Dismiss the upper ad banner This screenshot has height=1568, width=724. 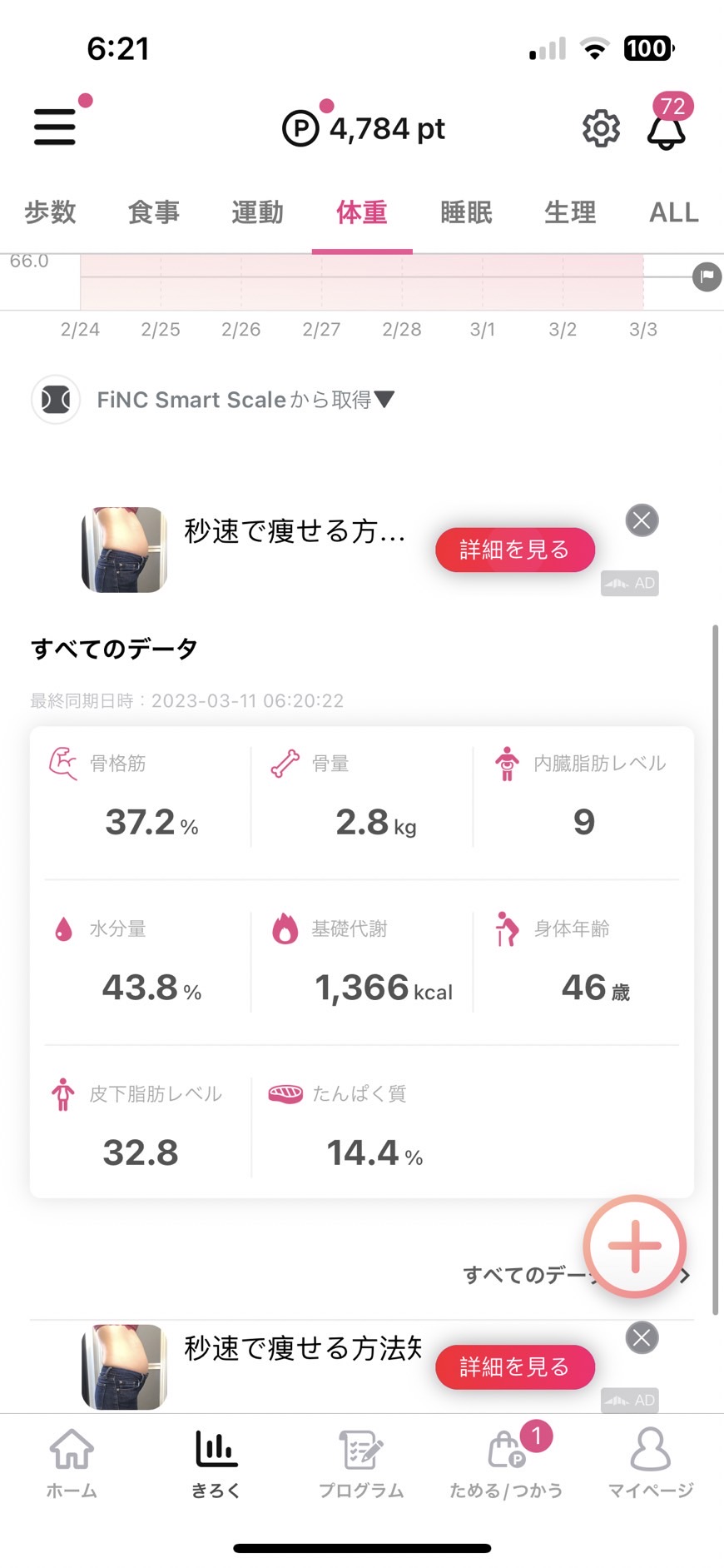pyautogui.click(x=642, y=521)
